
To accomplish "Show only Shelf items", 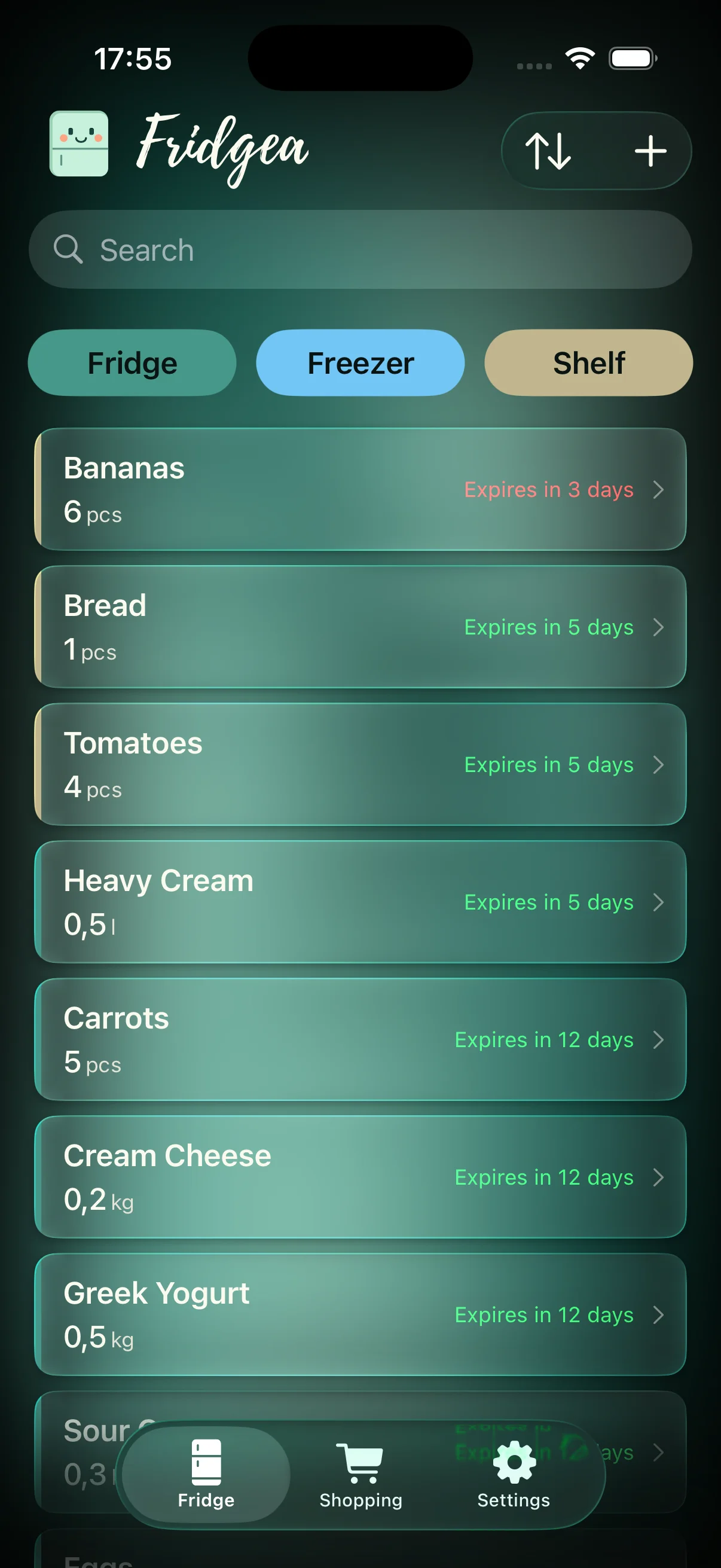I will point(588,363).
